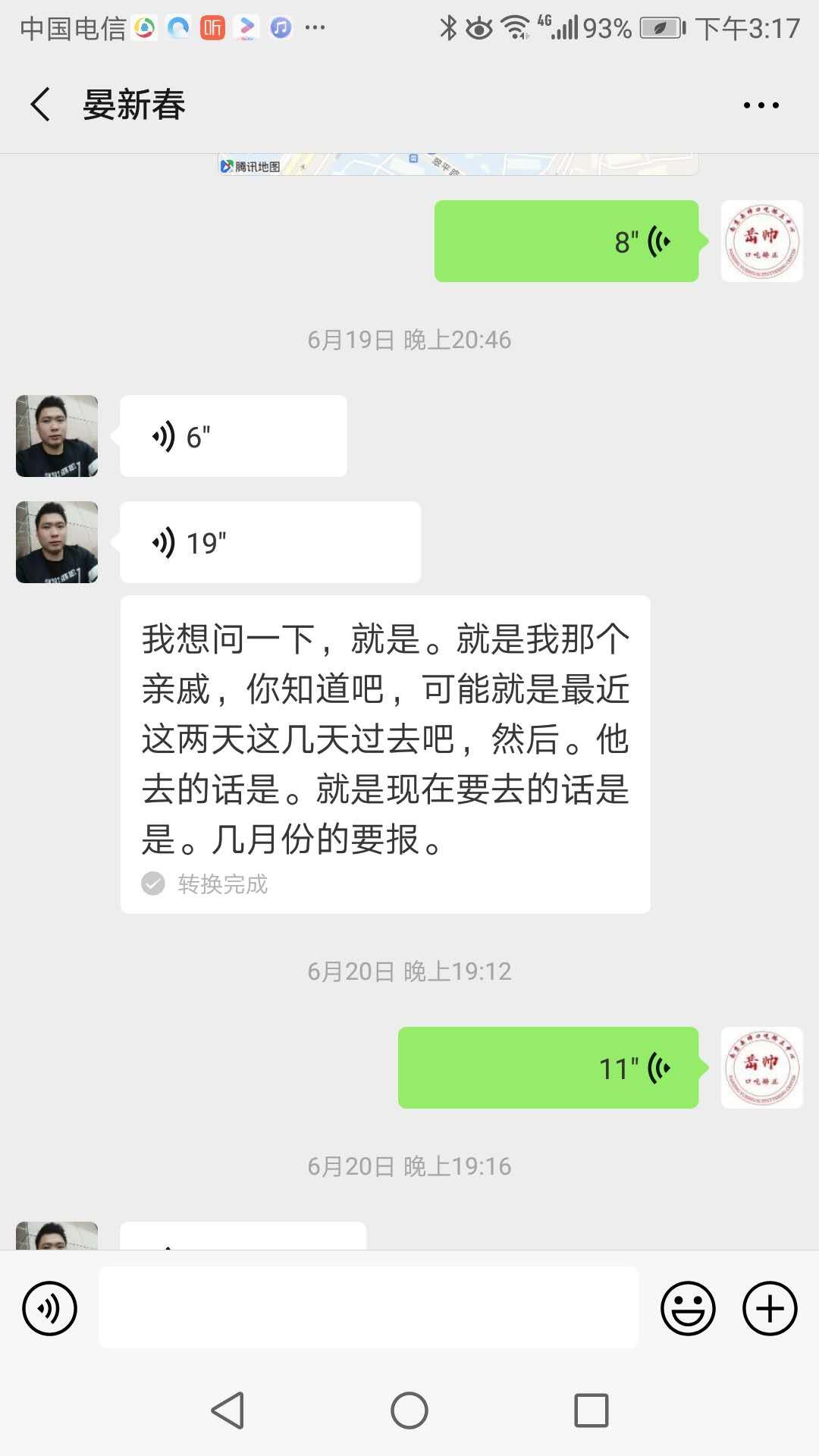Switch to voice input mode
The width and height of the screenshot is (819, 1456).
tap(49, 1308)
